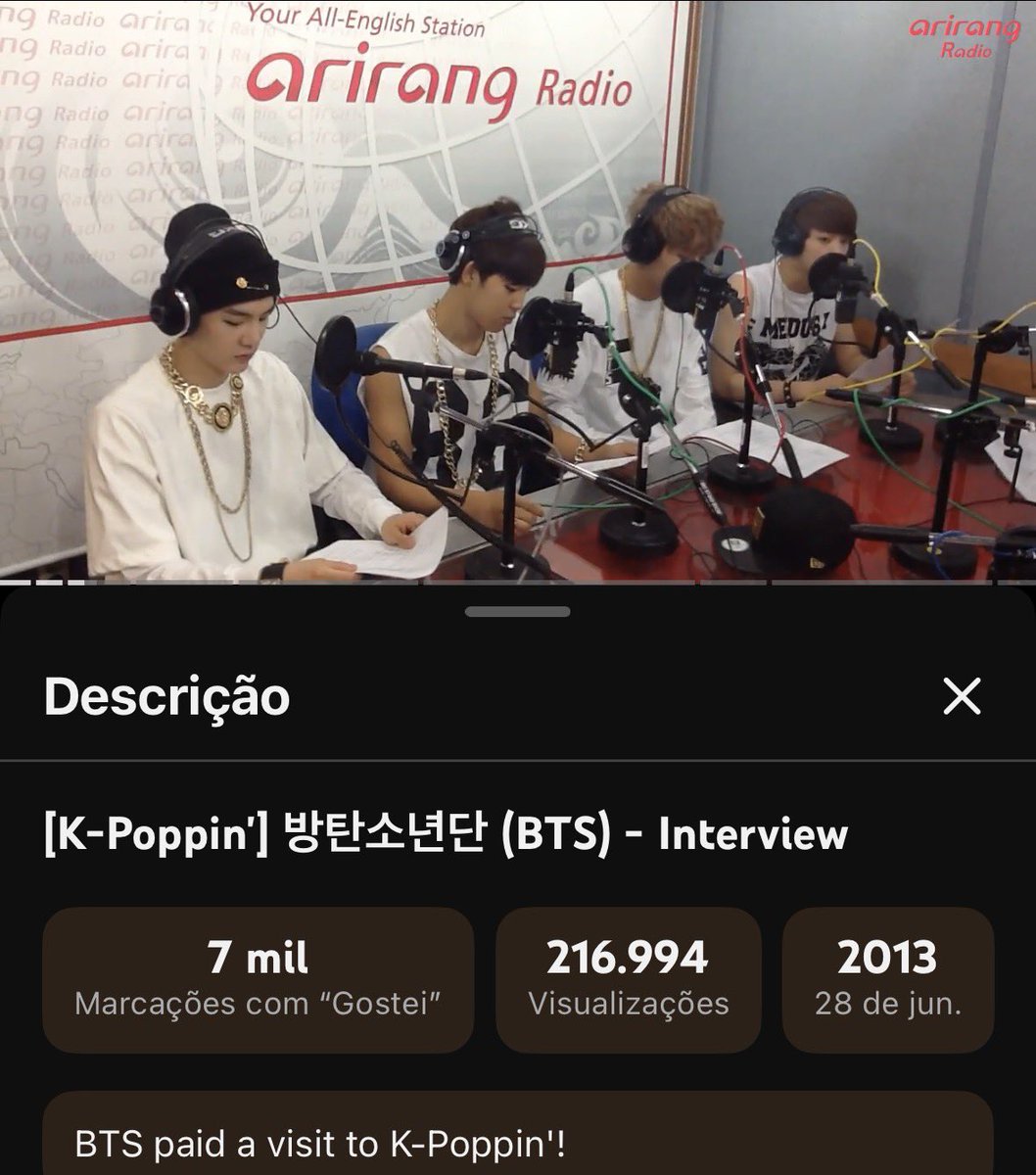
Task: Close the Descrição panel
Action: [x=961, y=697]
